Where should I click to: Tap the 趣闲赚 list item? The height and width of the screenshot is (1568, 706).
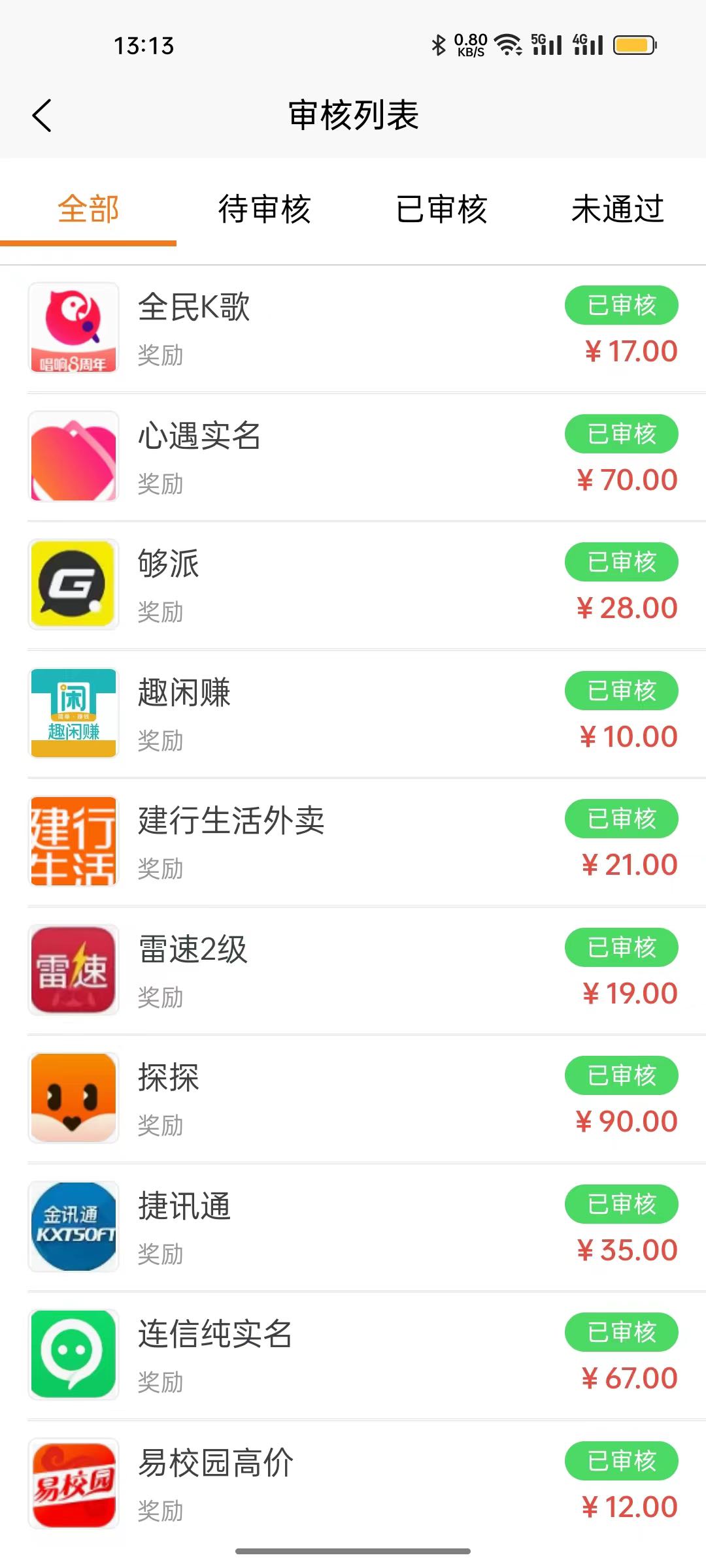(353, 713)
